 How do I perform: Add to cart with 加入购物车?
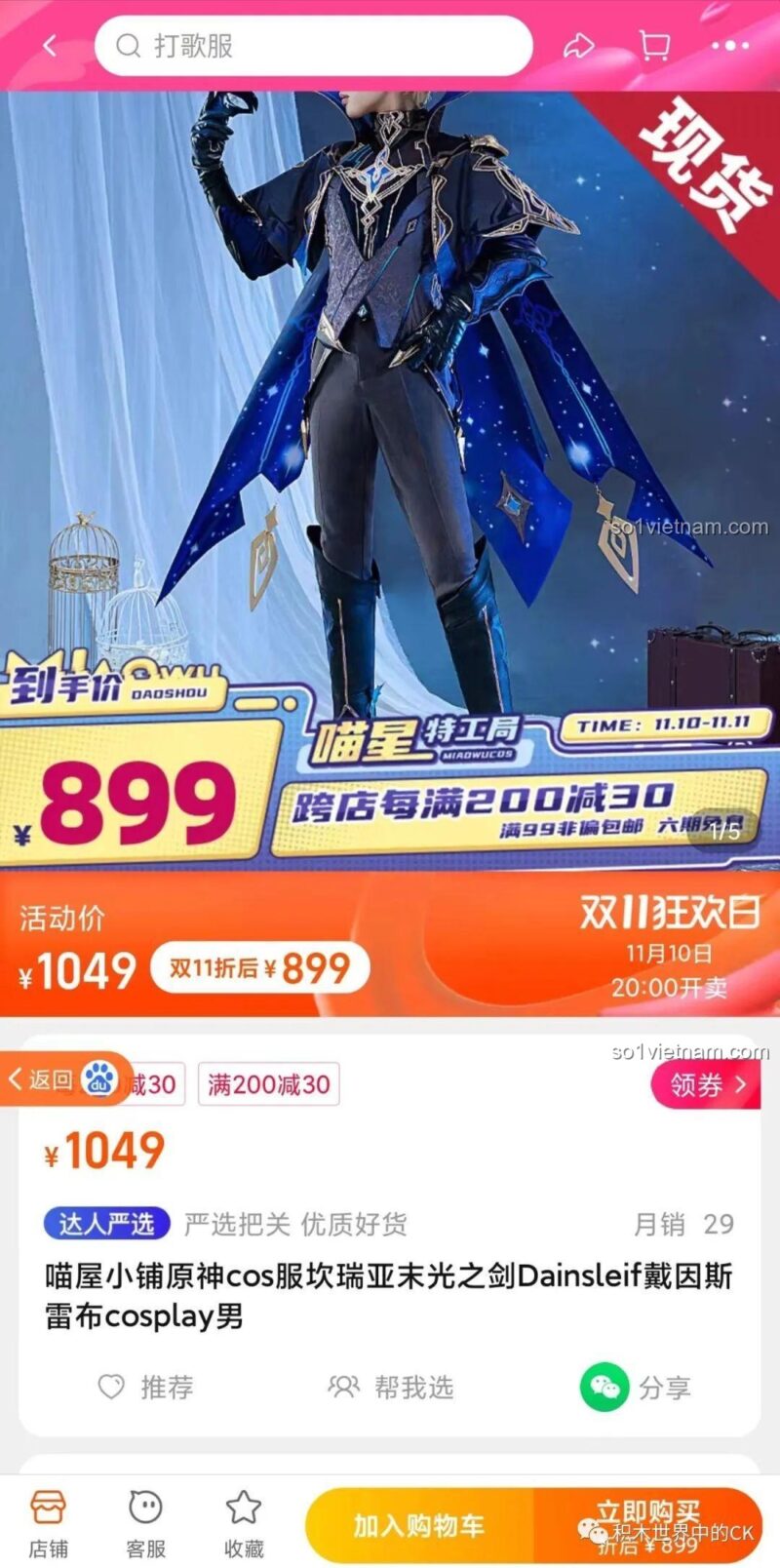pos(419,1525)
